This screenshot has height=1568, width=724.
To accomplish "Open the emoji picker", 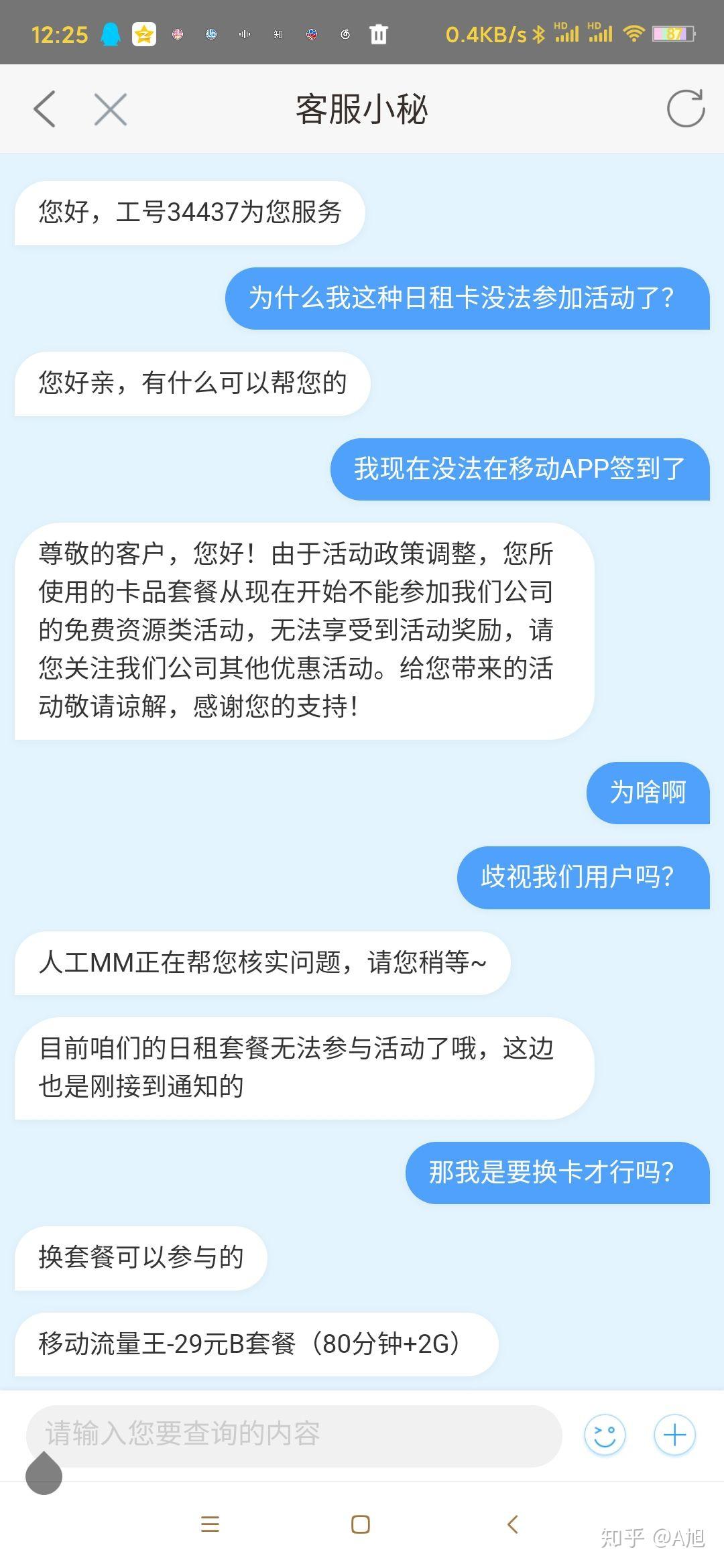I will tap(605, 1435).
